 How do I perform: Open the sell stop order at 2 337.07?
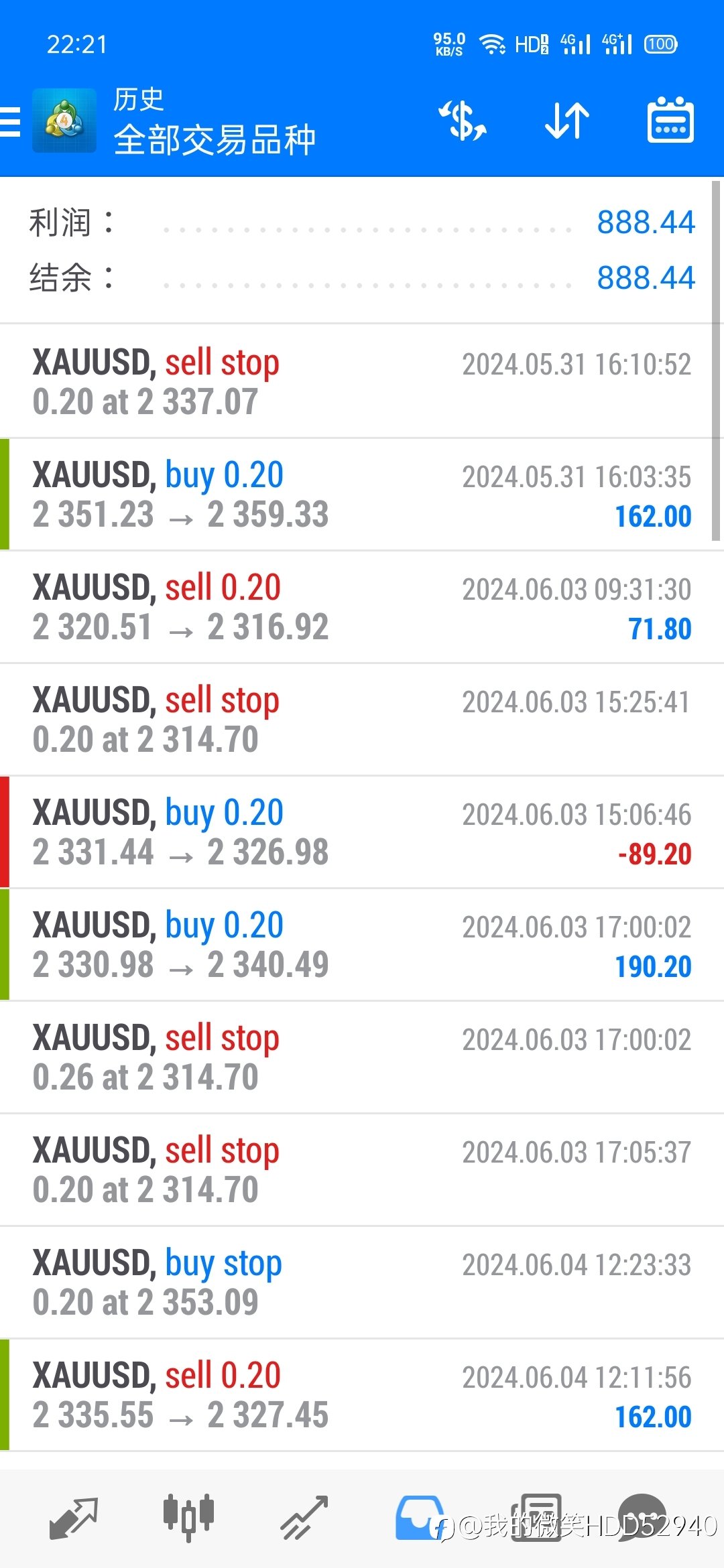(362, 381)
